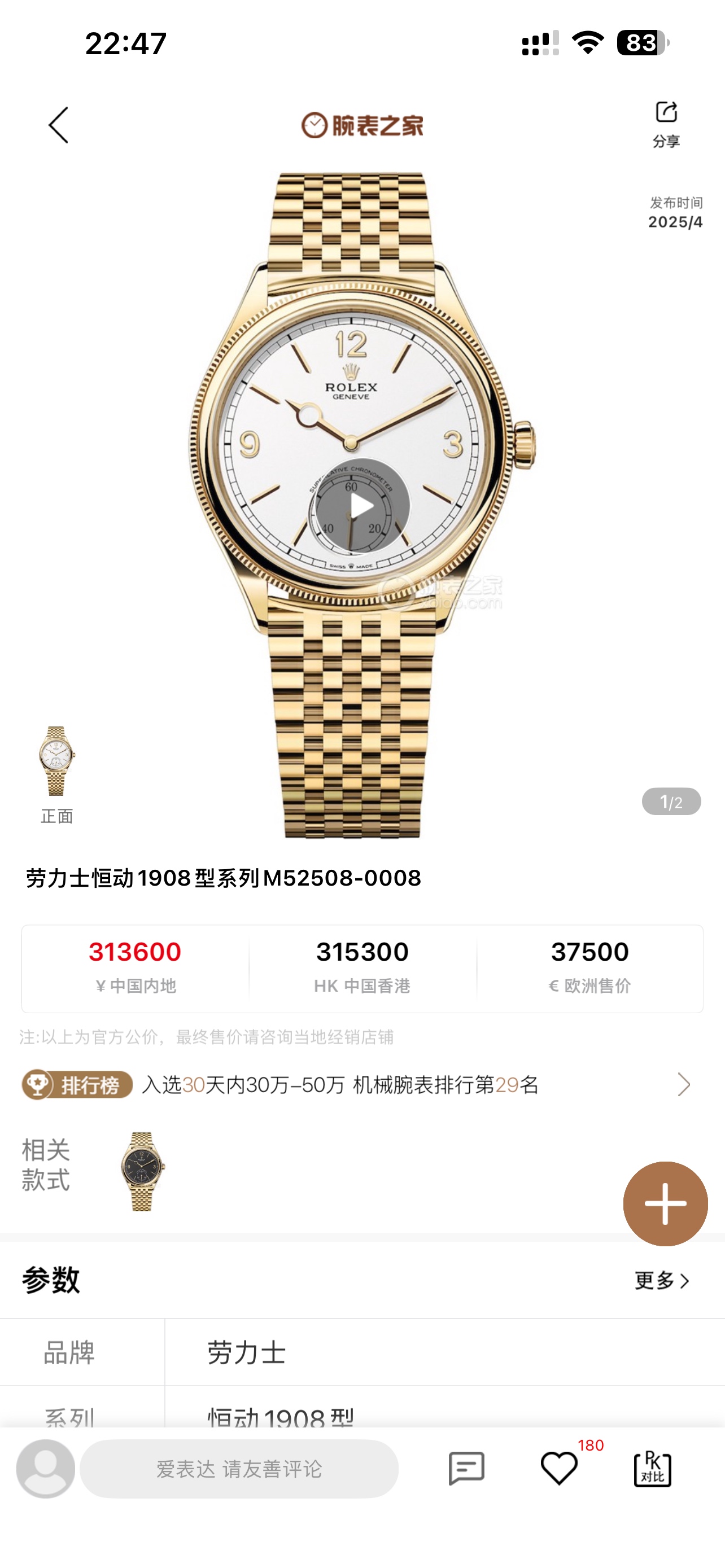Open the 排行榜 ranking row
This screenshot has height=1568, width=725.
click(357, 1085)
